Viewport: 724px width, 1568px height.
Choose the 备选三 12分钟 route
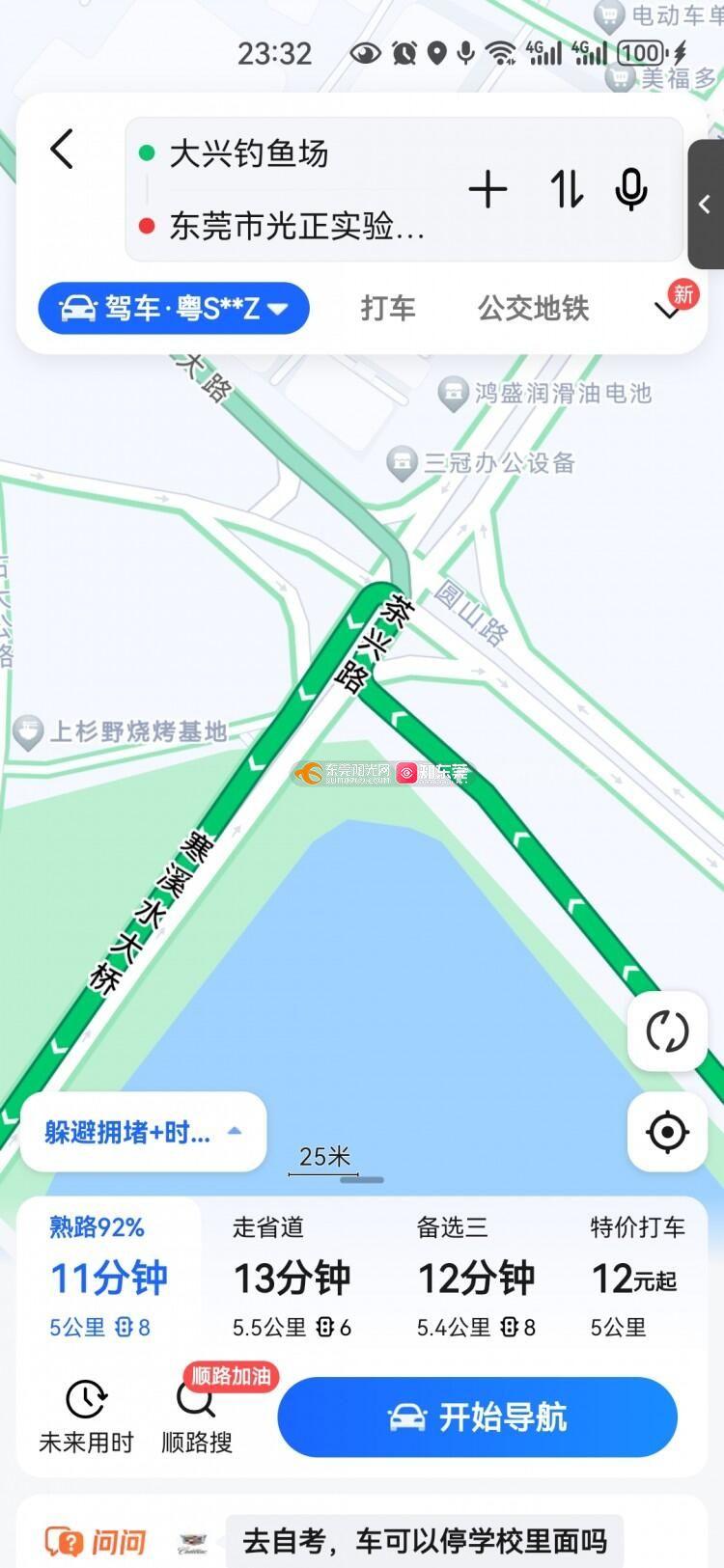click(x=476, y=1277)
